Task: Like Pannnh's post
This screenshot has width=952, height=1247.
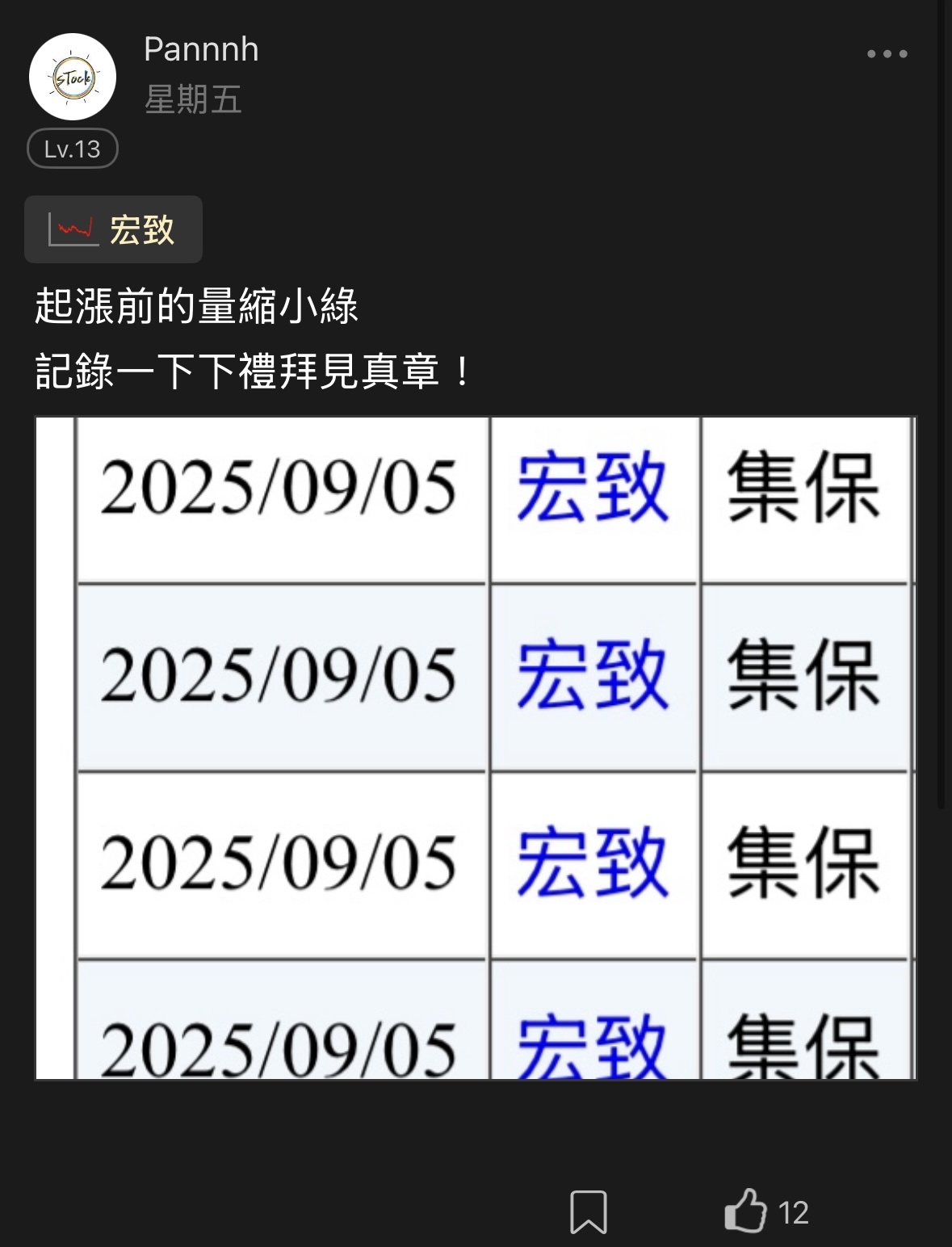Action: coord(745,1211)
